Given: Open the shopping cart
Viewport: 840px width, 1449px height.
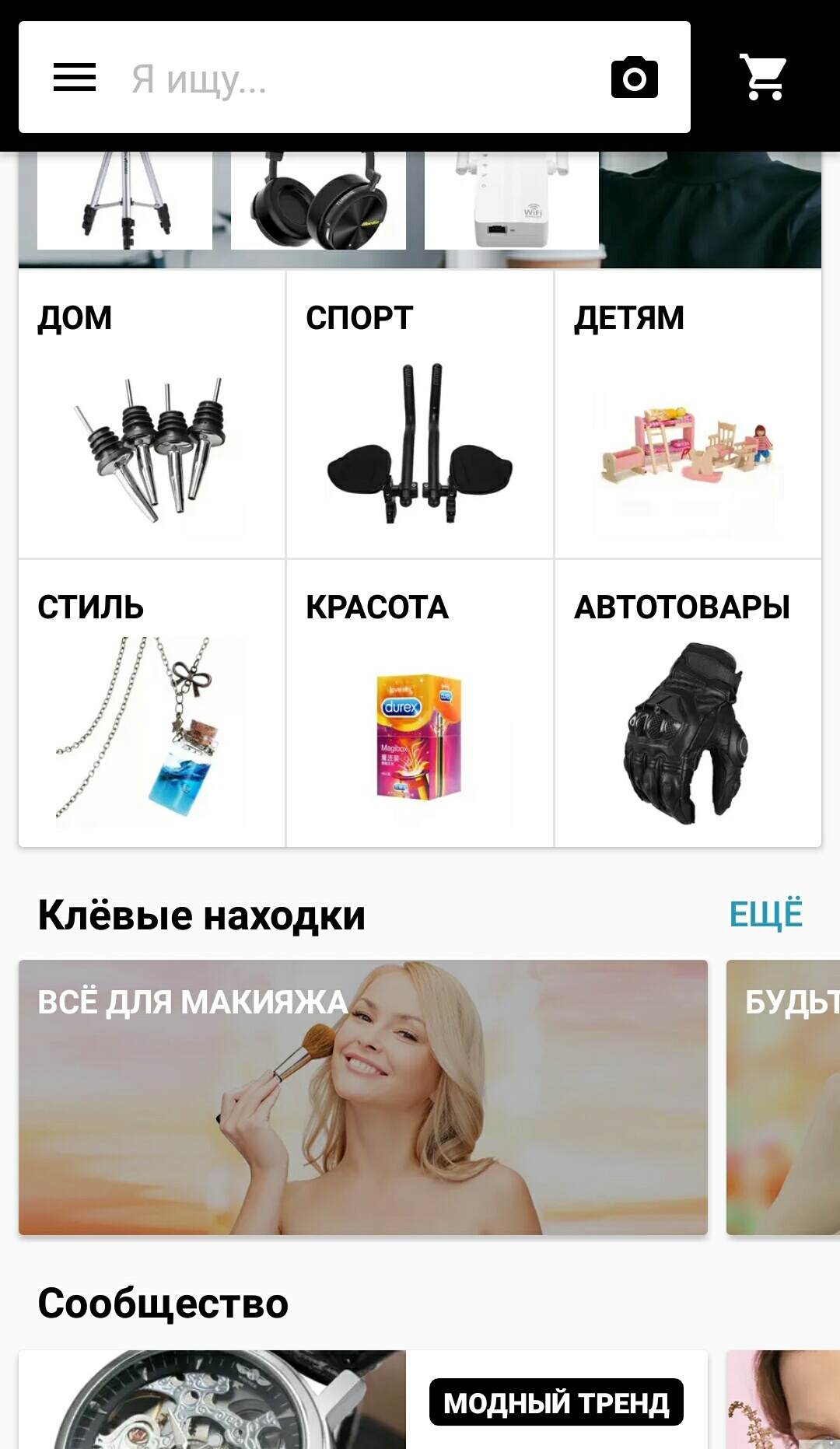Looking at the screenshot, I should pyautogui.click(x=763, y=77).
